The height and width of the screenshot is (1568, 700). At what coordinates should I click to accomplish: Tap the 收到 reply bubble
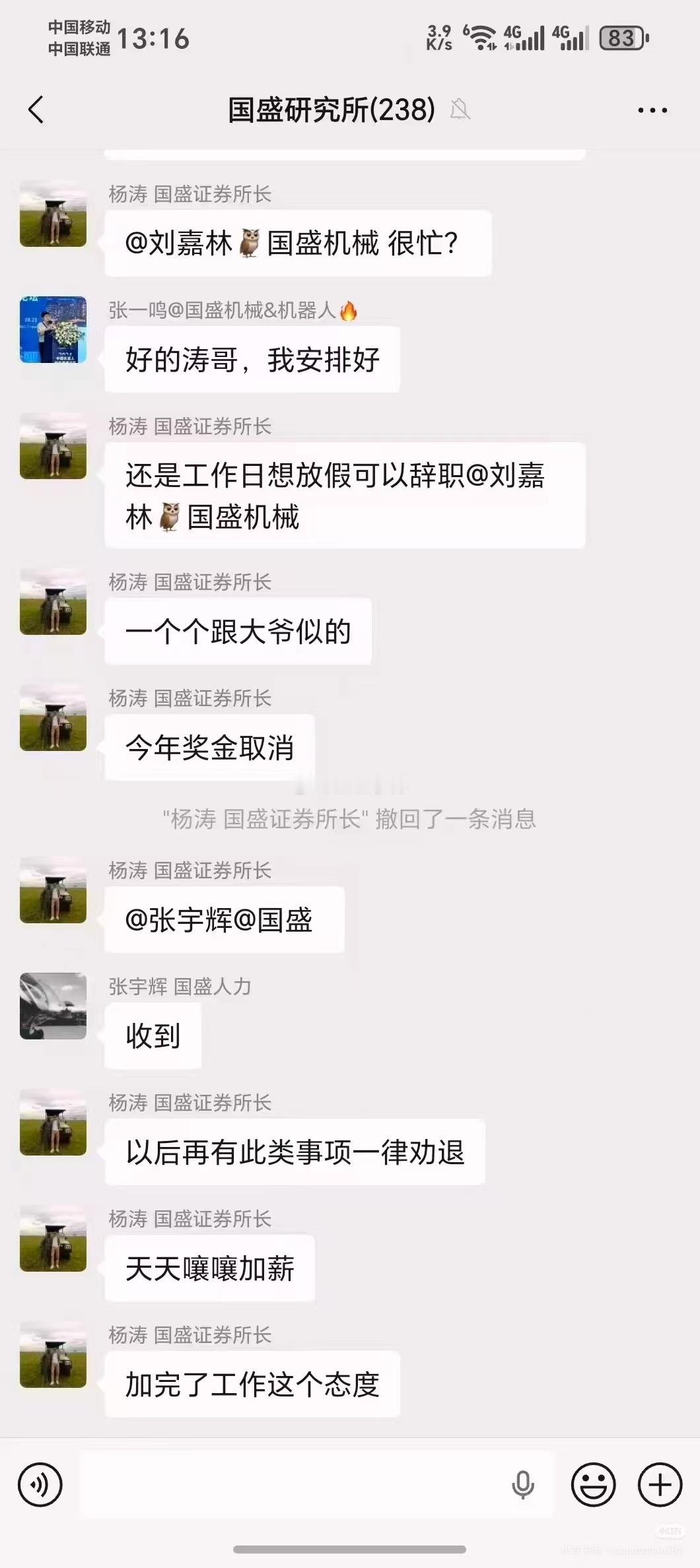tap(152, 1036)
